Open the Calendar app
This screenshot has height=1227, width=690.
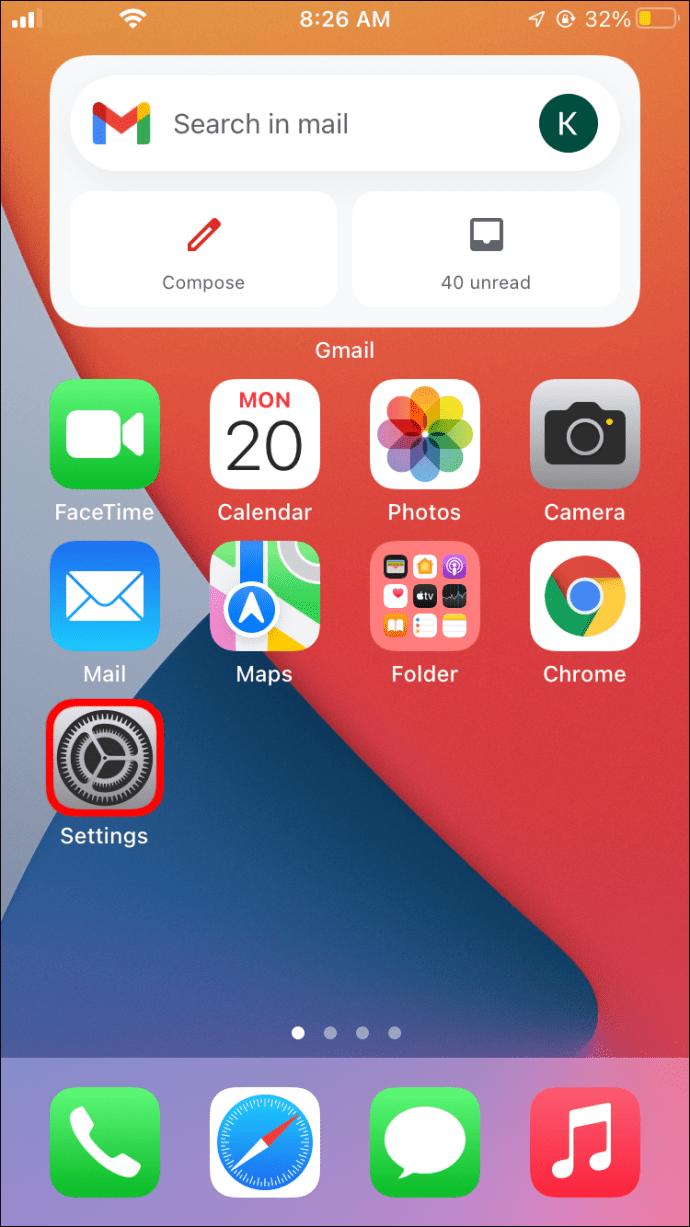coord(265,434)
